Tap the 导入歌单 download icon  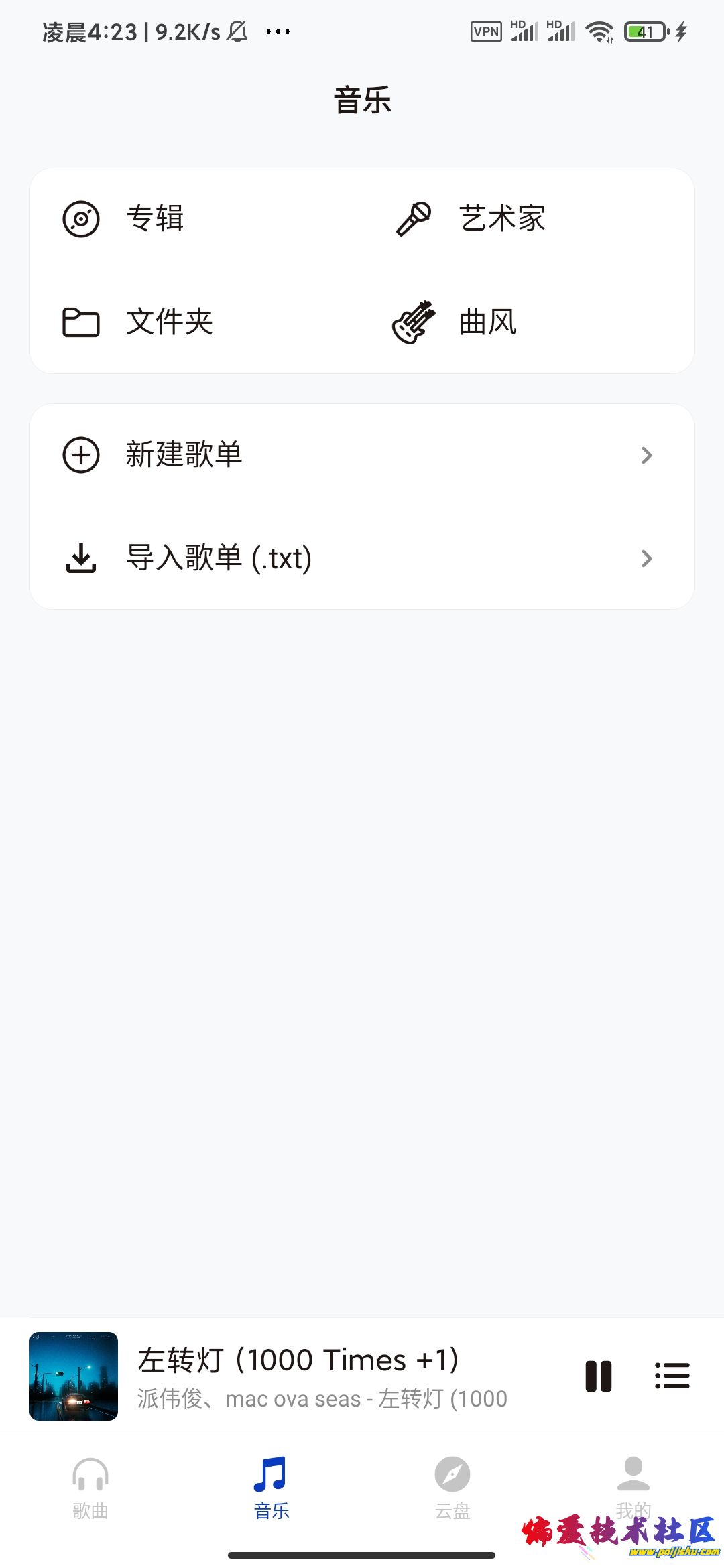82,558
